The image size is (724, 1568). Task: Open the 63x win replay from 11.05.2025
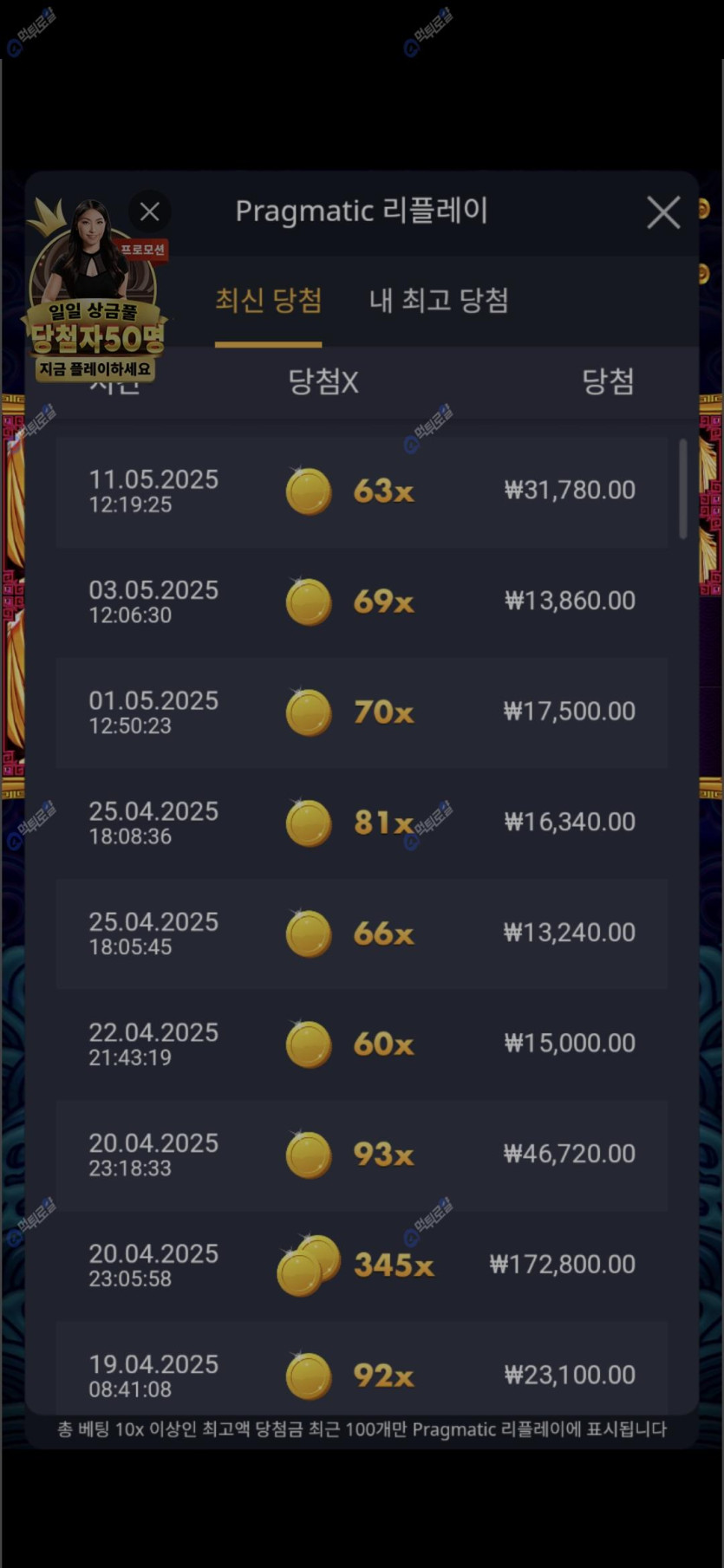click(x=362, y=491)
